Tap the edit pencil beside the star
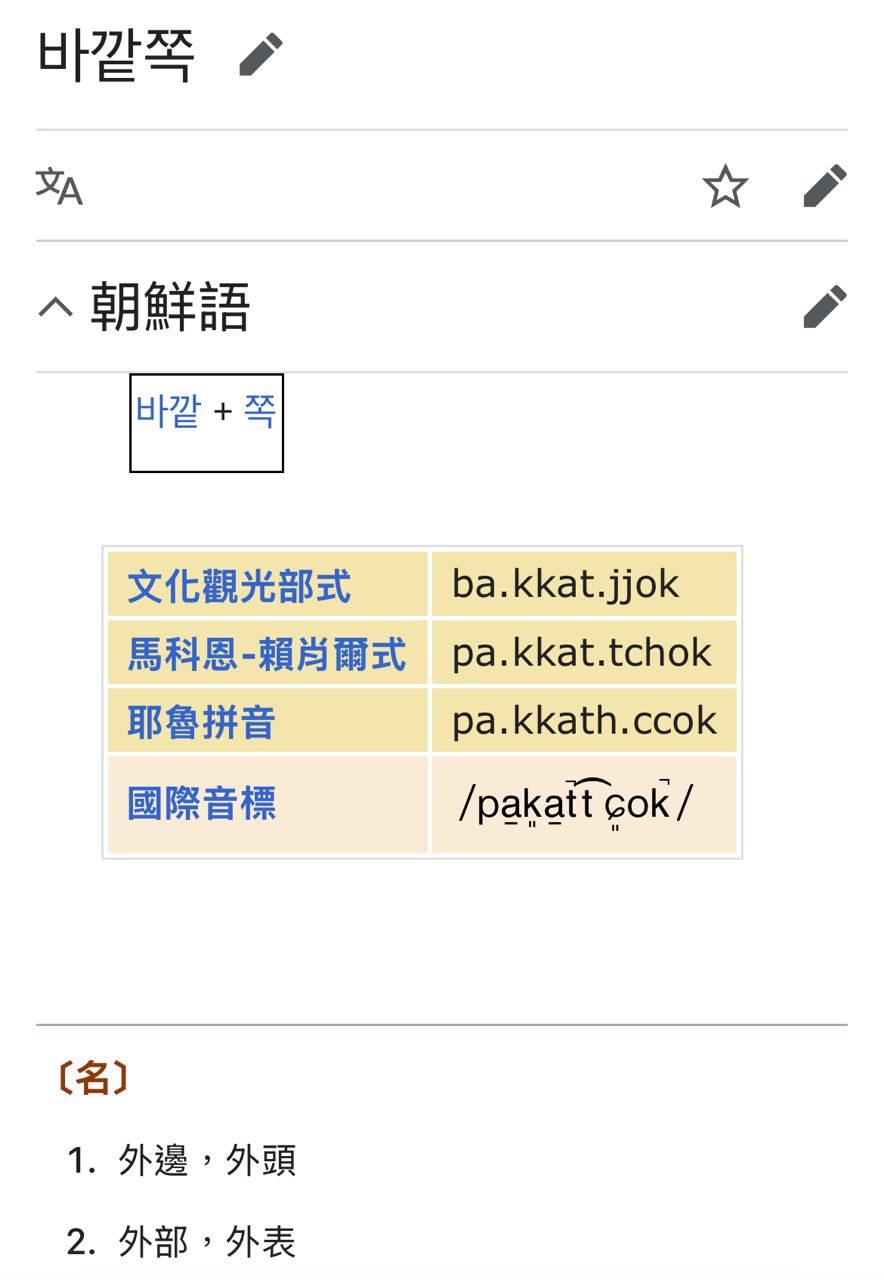The image size is (884, 1280). pyautogui.click(x=825, y=187)
